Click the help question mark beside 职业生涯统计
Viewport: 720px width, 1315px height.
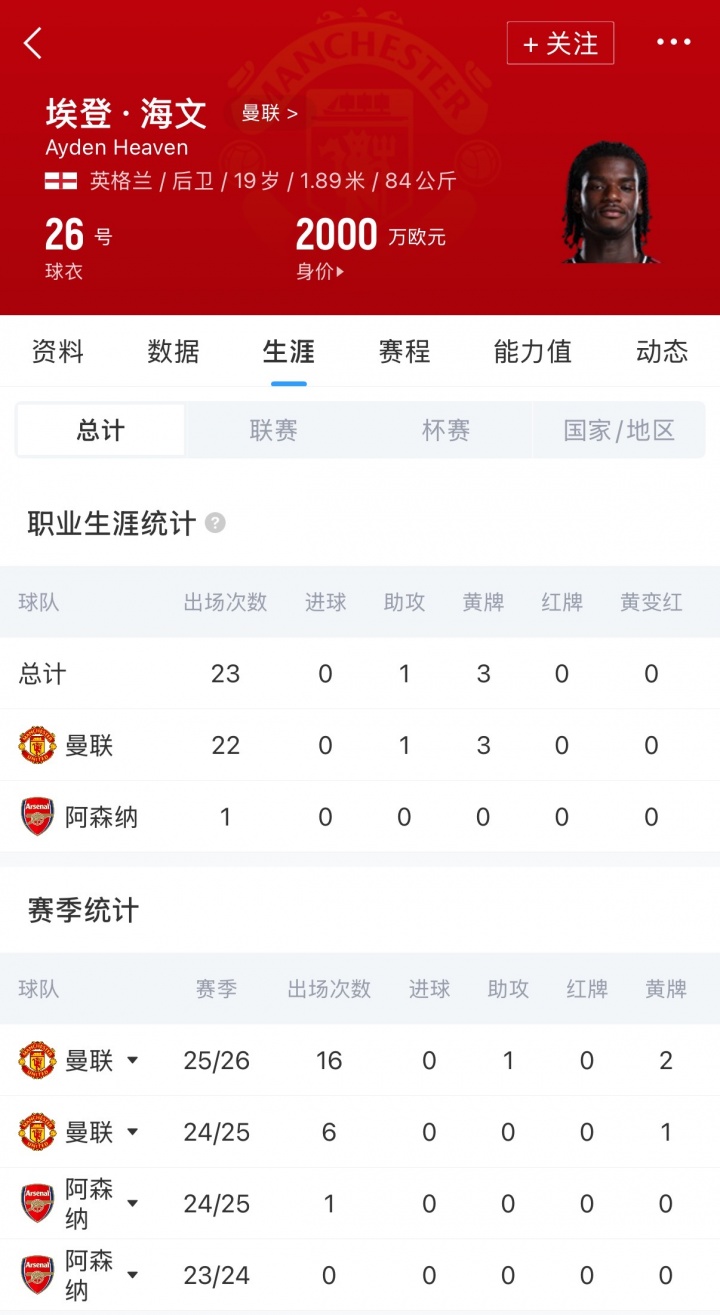click(x=217, y=523)
